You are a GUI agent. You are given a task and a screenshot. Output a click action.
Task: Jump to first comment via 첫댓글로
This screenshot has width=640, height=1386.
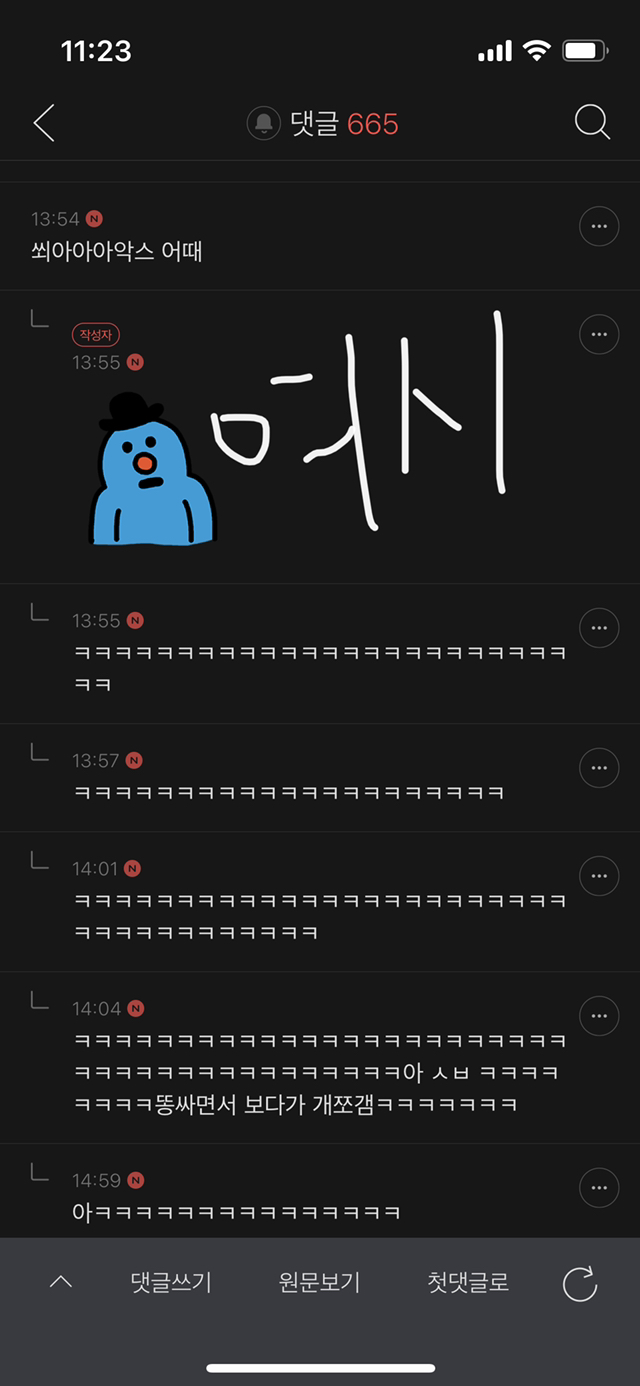tap(468, 1283)
